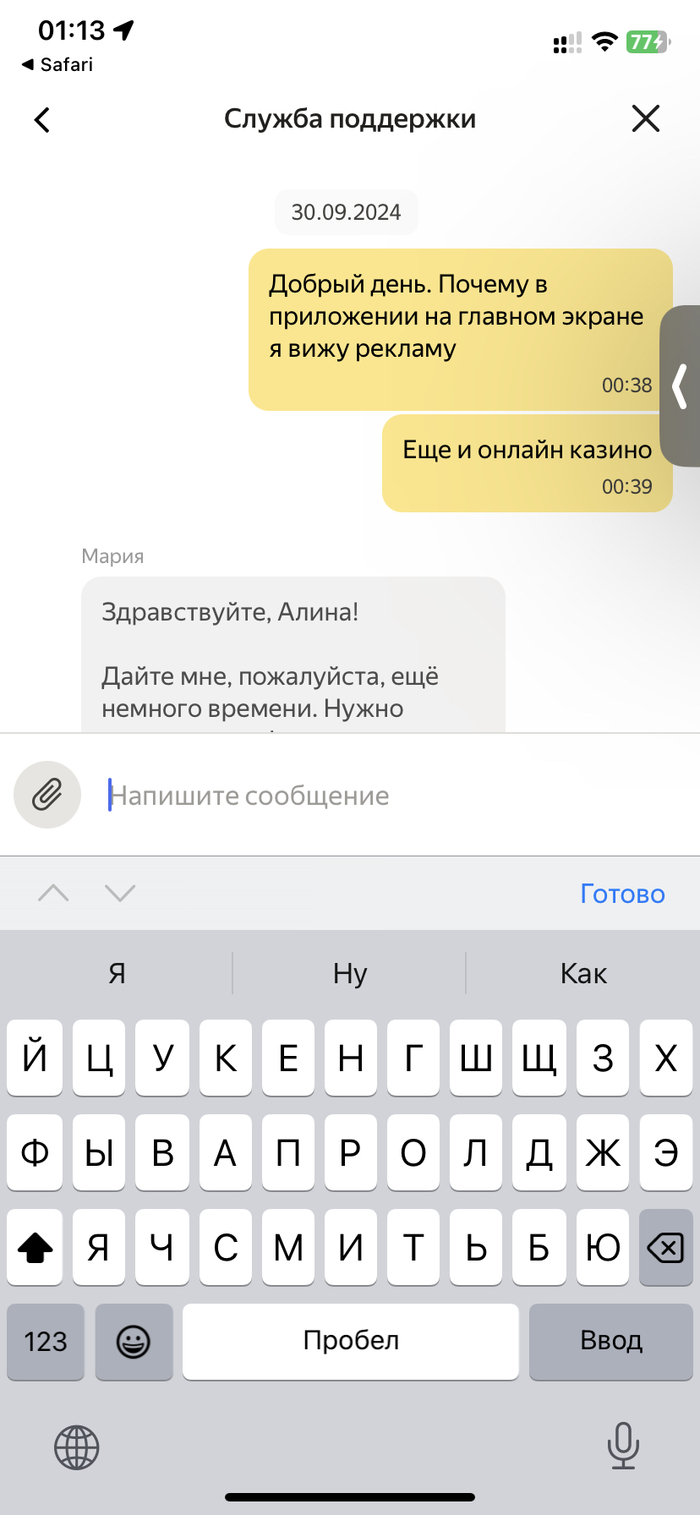This screenshot has height=1515, width=700.
Task: Choose the 'Как' keyboard suggestion
Action: click(x=583, y=973)
